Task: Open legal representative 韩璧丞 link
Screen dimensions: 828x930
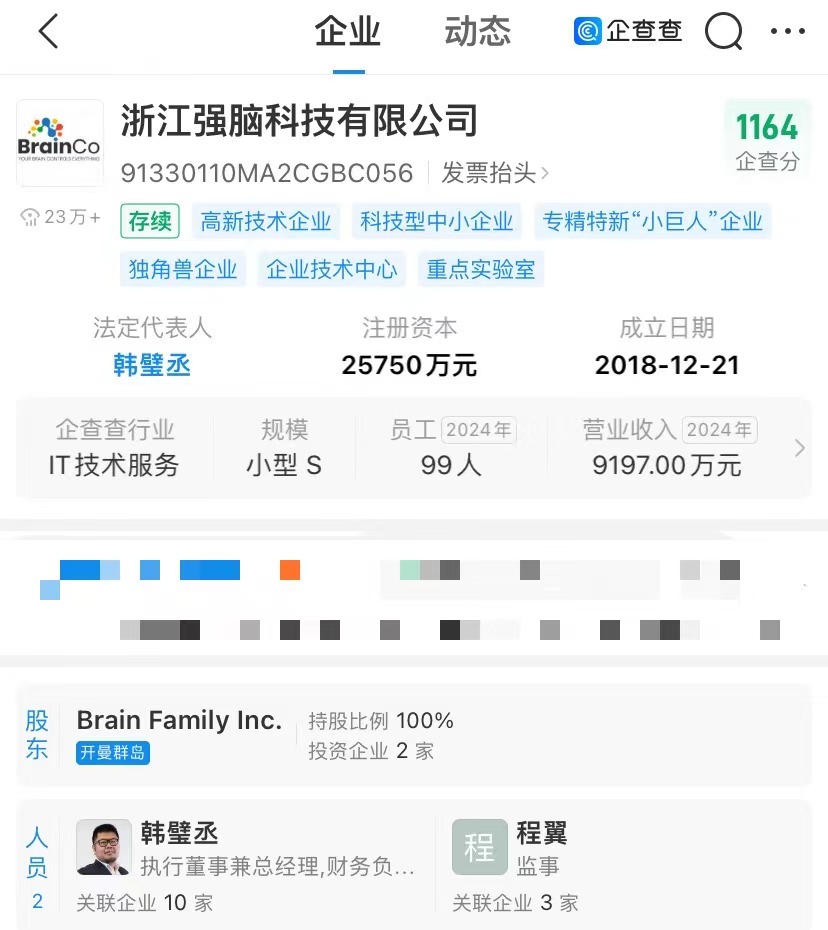Action: click(152, 365)
